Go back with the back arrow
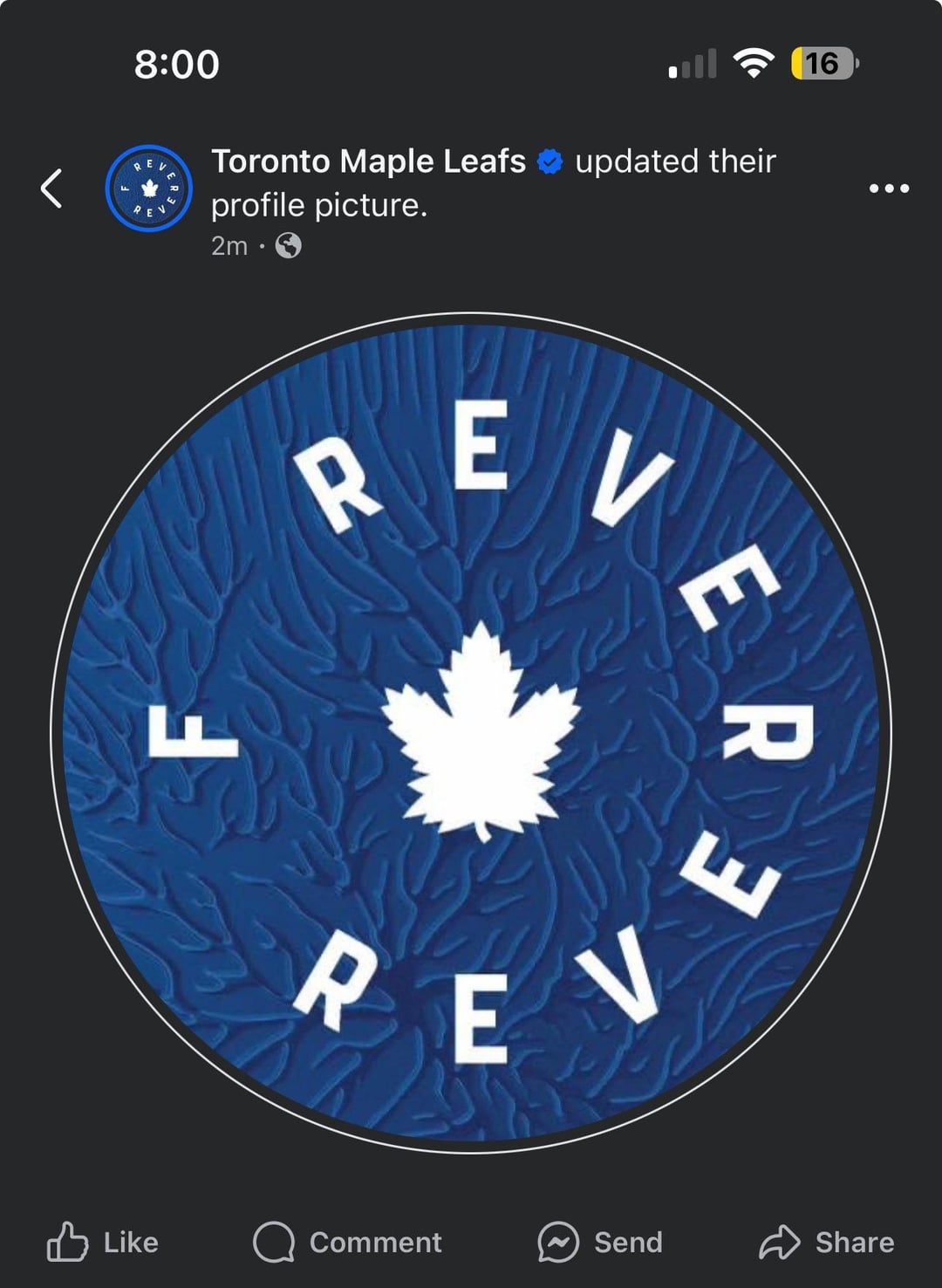This screenshot has height=1288, width=942. [x=51, y=188]
